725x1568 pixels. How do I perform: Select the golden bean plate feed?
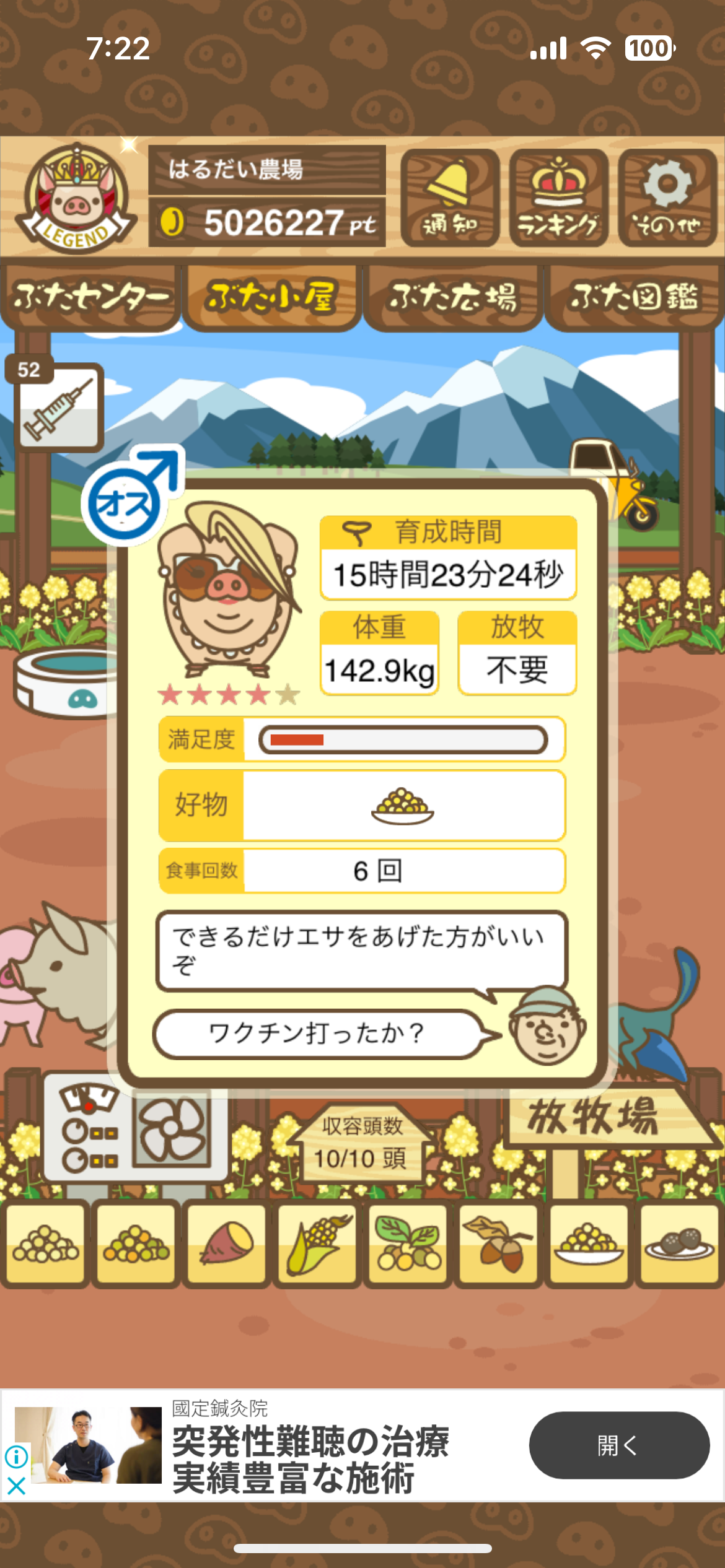(589, 1244)
